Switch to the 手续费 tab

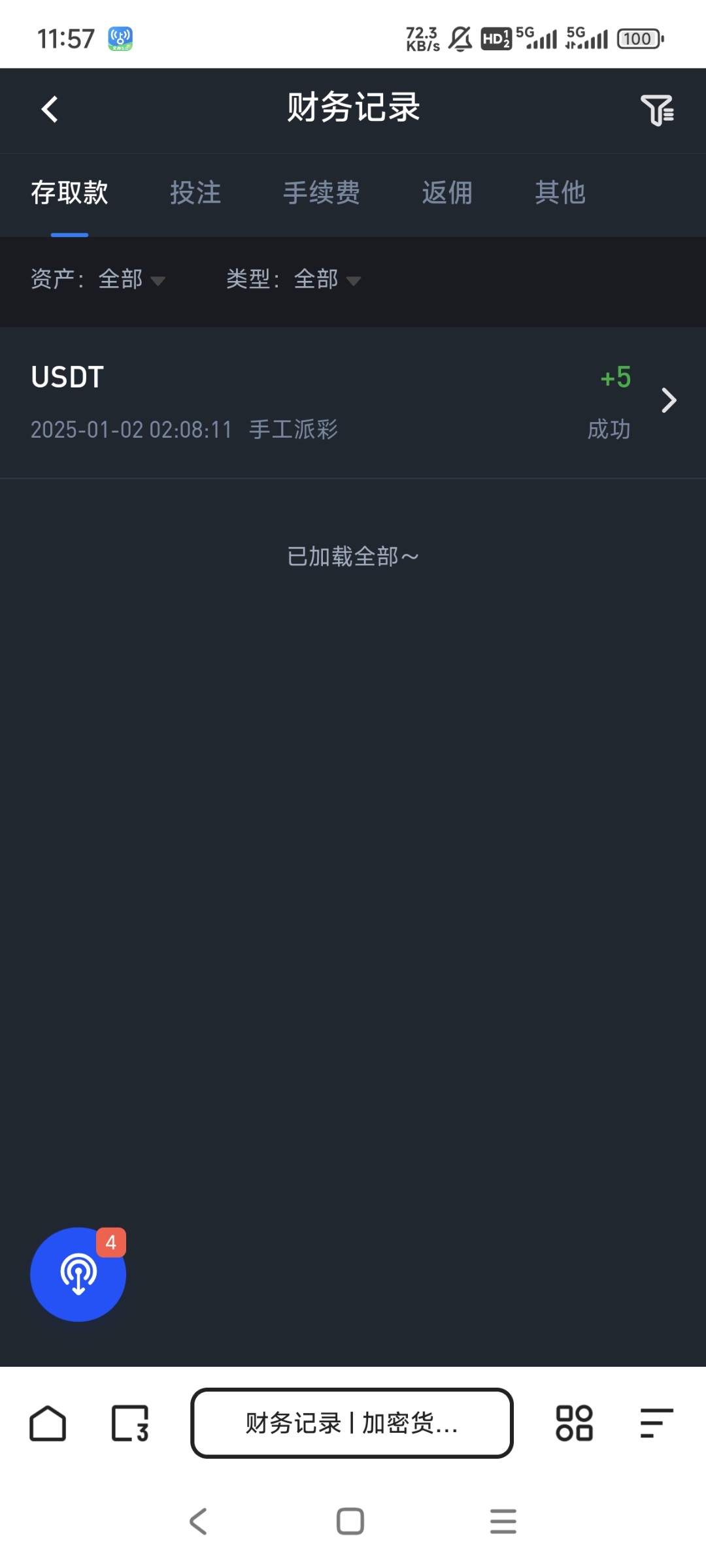pos(321,193)
